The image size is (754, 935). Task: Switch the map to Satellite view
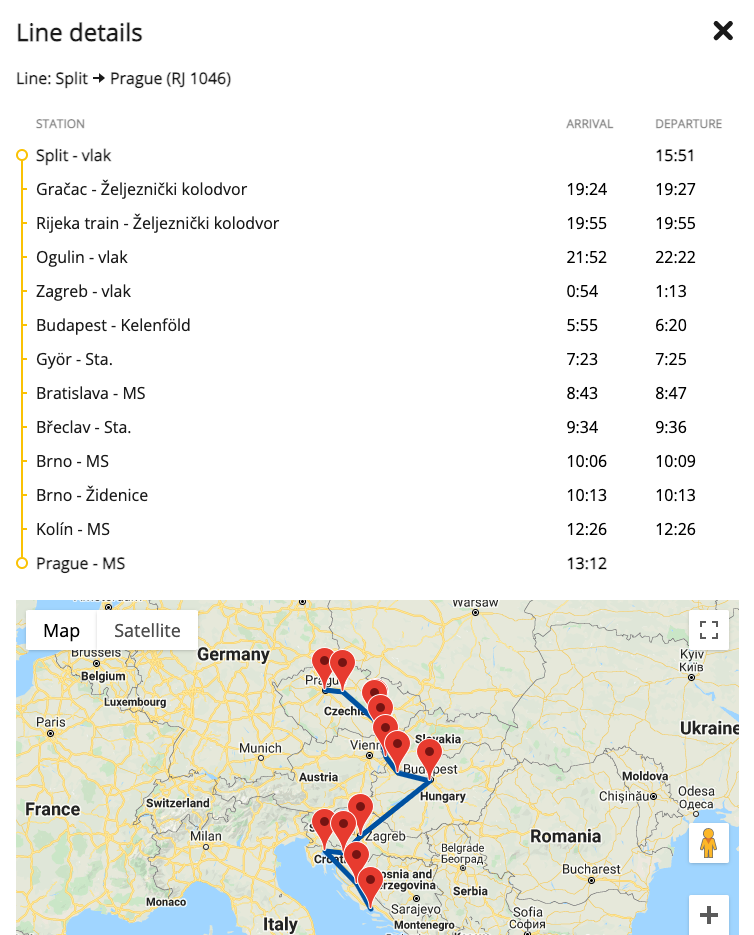(147, 630)
